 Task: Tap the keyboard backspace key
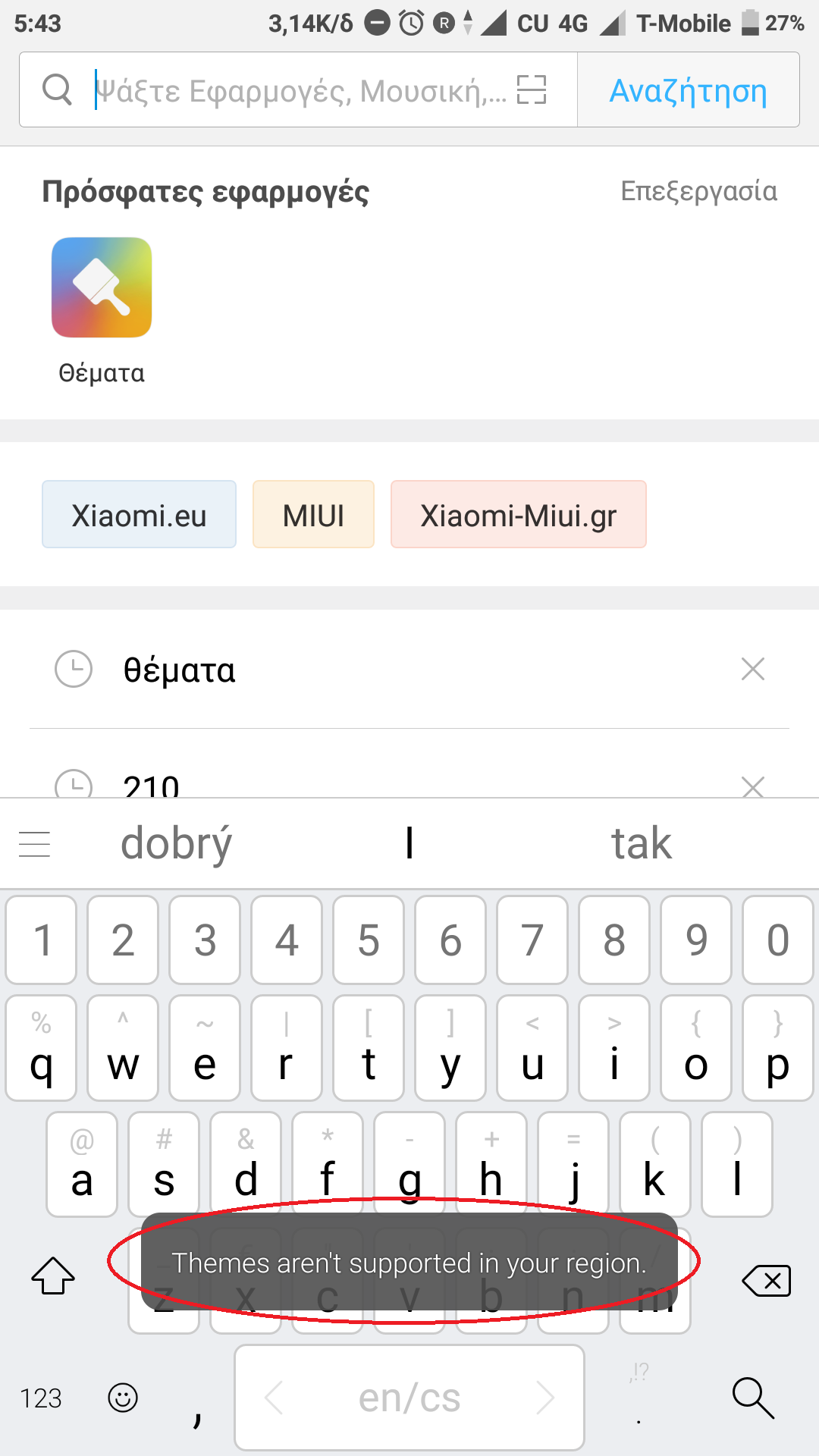coord(766,1280)
